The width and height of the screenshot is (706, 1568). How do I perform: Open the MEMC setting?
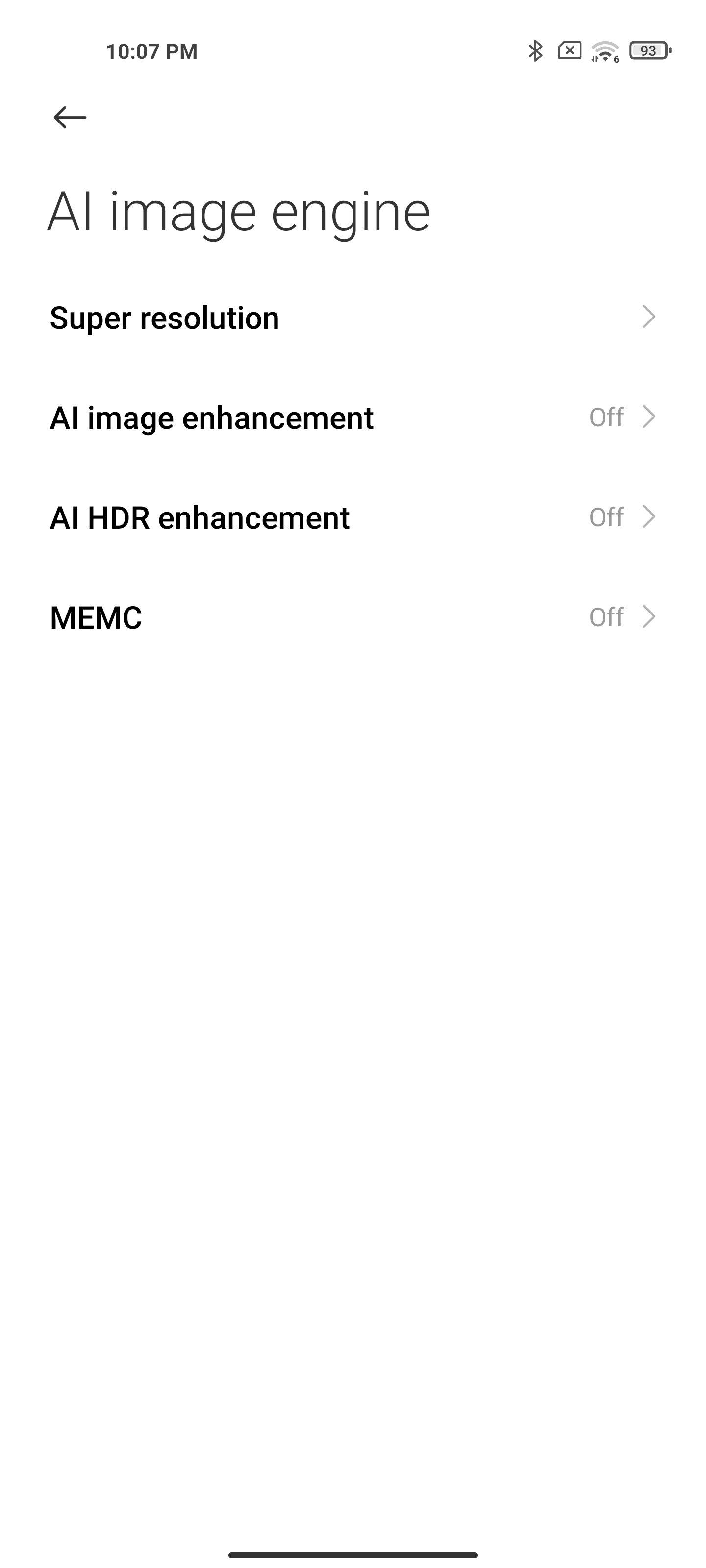[x=353, y=617]
